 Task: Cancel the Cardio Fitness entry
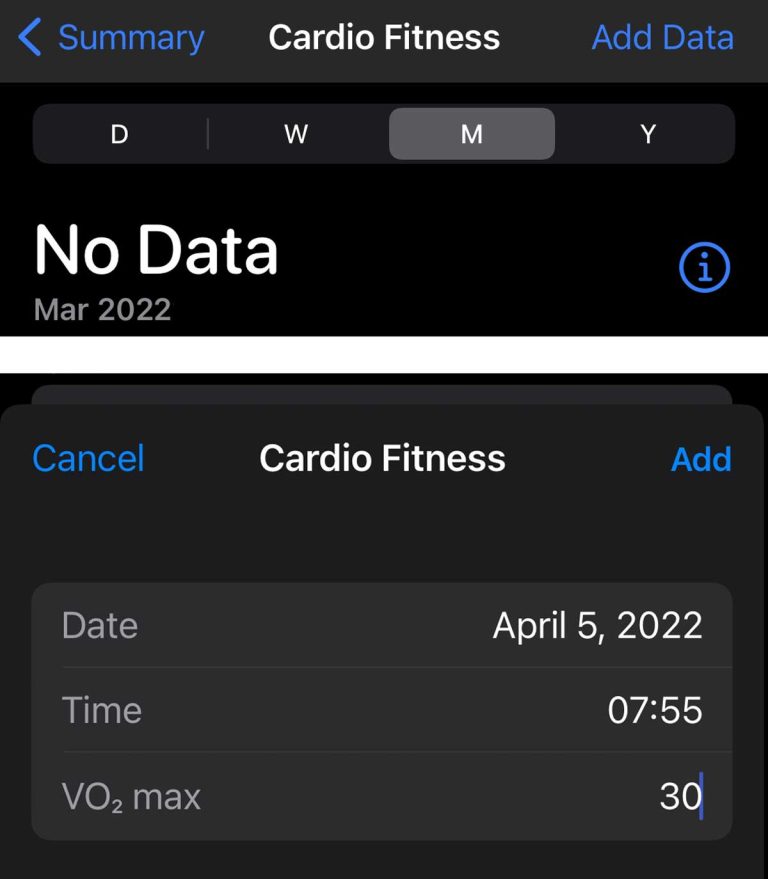[88, 458]
